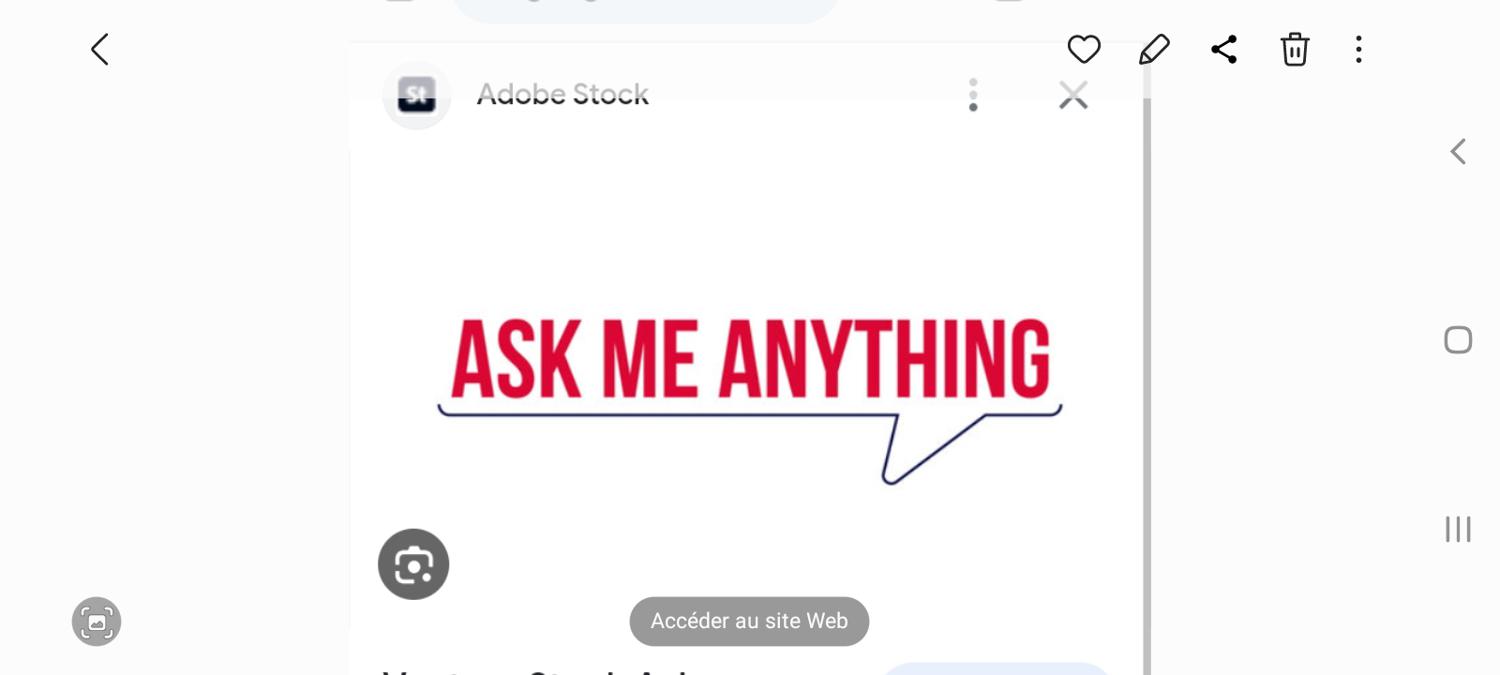Open the gallery's three-dot more options
The image size is (1500, 675).
coord(1358,50)
